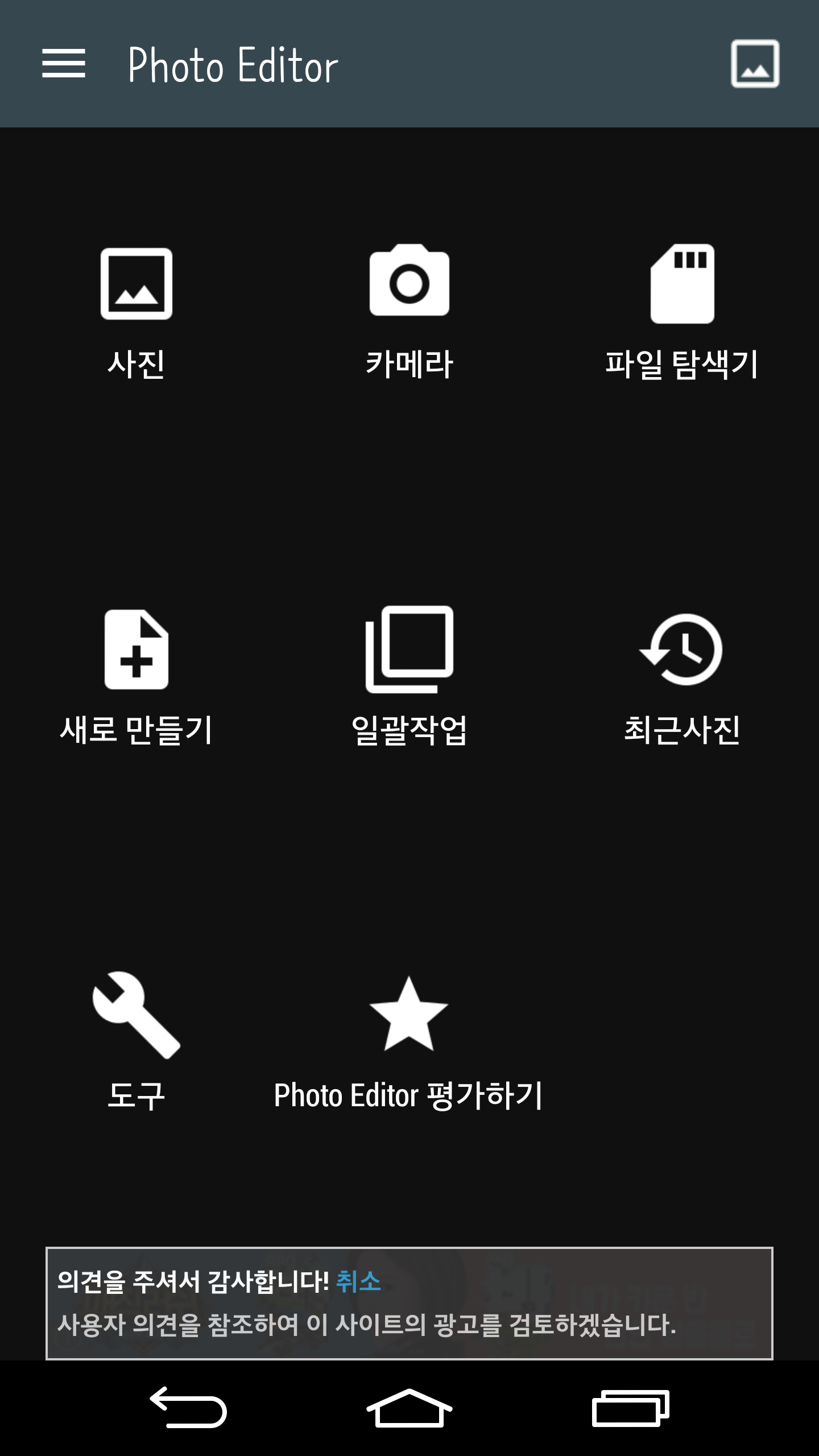Tap 취소 link in ad feedback banner

[x=358, y=1282]
